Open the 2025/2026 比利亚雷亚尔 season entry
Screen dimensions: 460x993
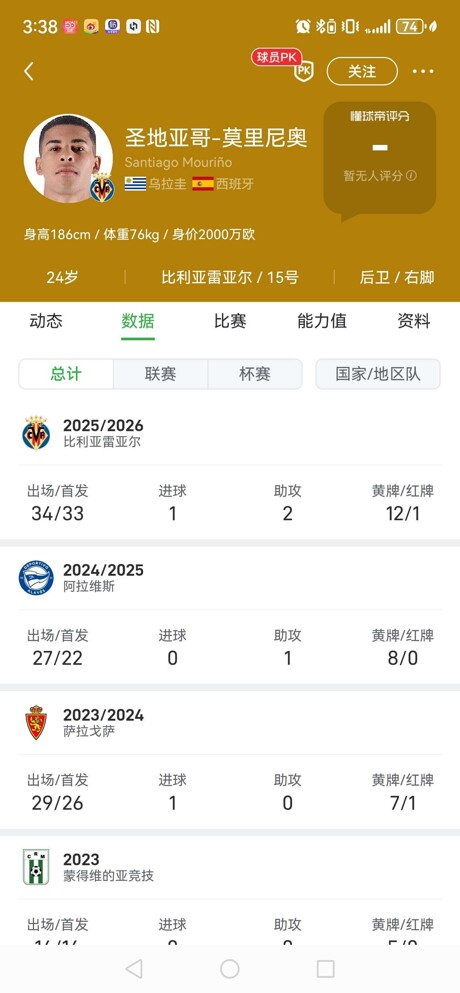230,434
